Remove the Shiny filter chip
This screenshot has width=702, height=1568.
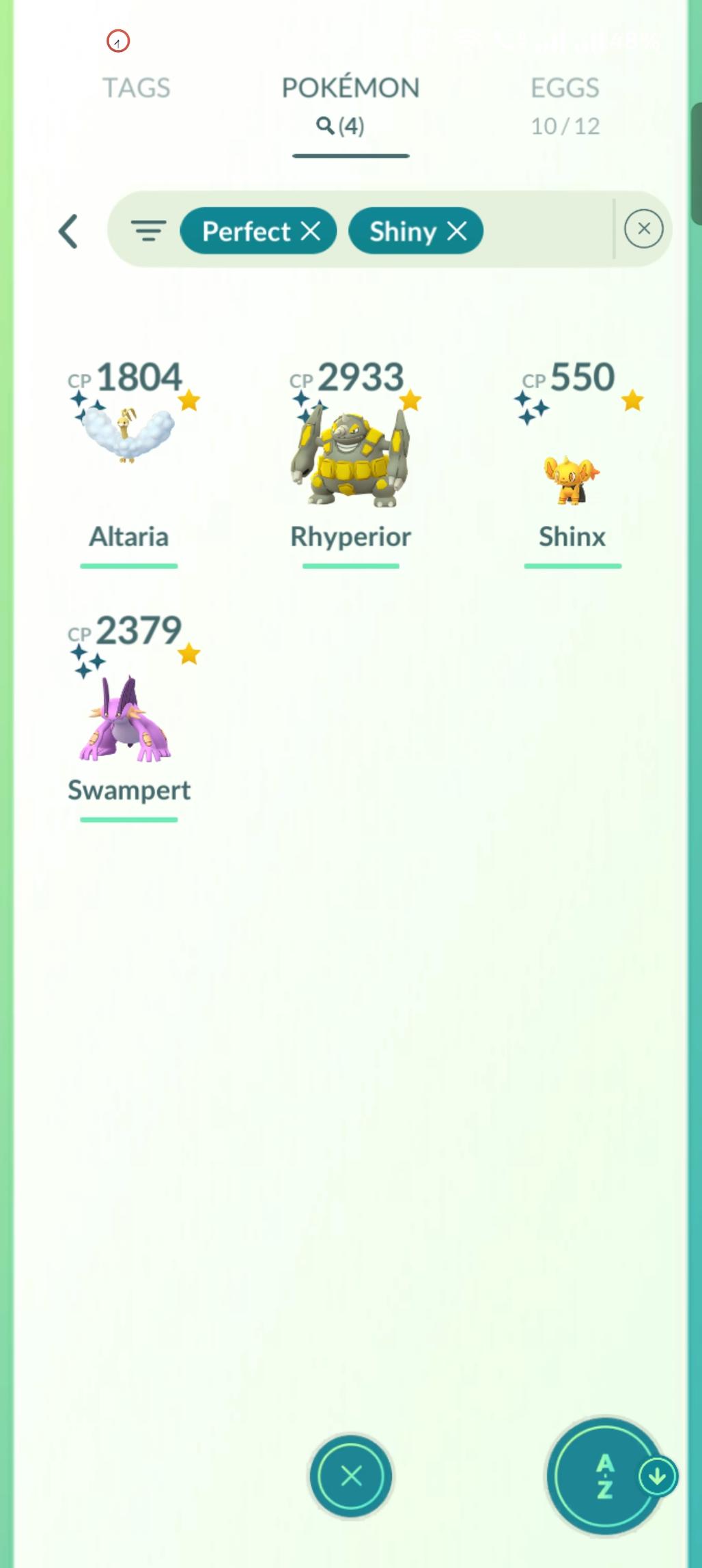pyautogui.click(x=457, y=231)
